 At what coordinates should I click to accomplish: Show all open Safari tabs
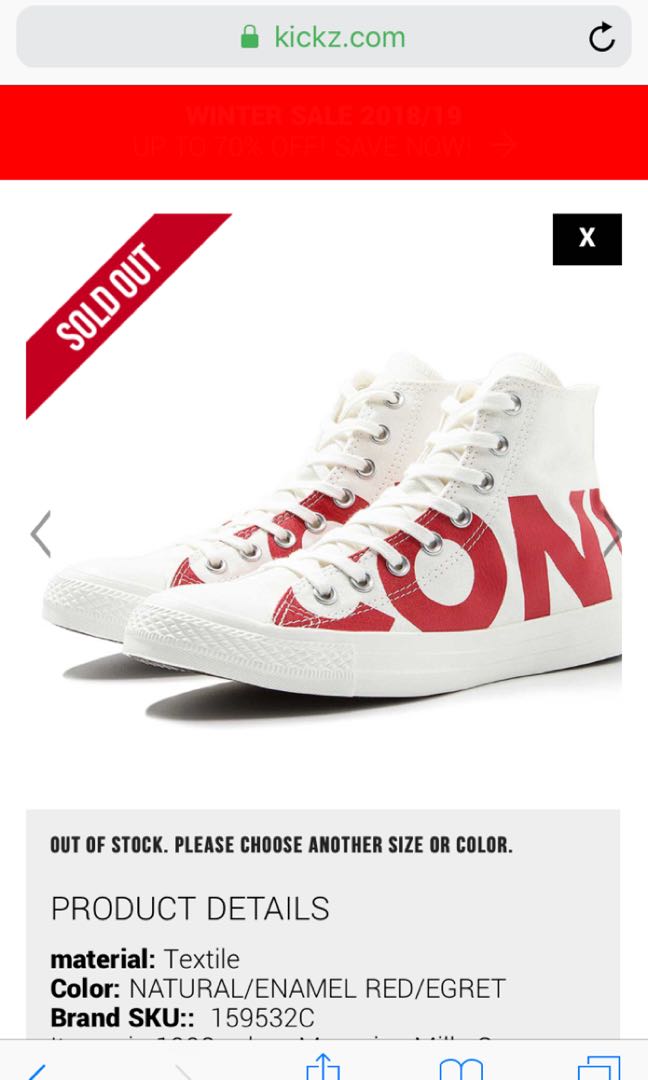point(599,1068)
